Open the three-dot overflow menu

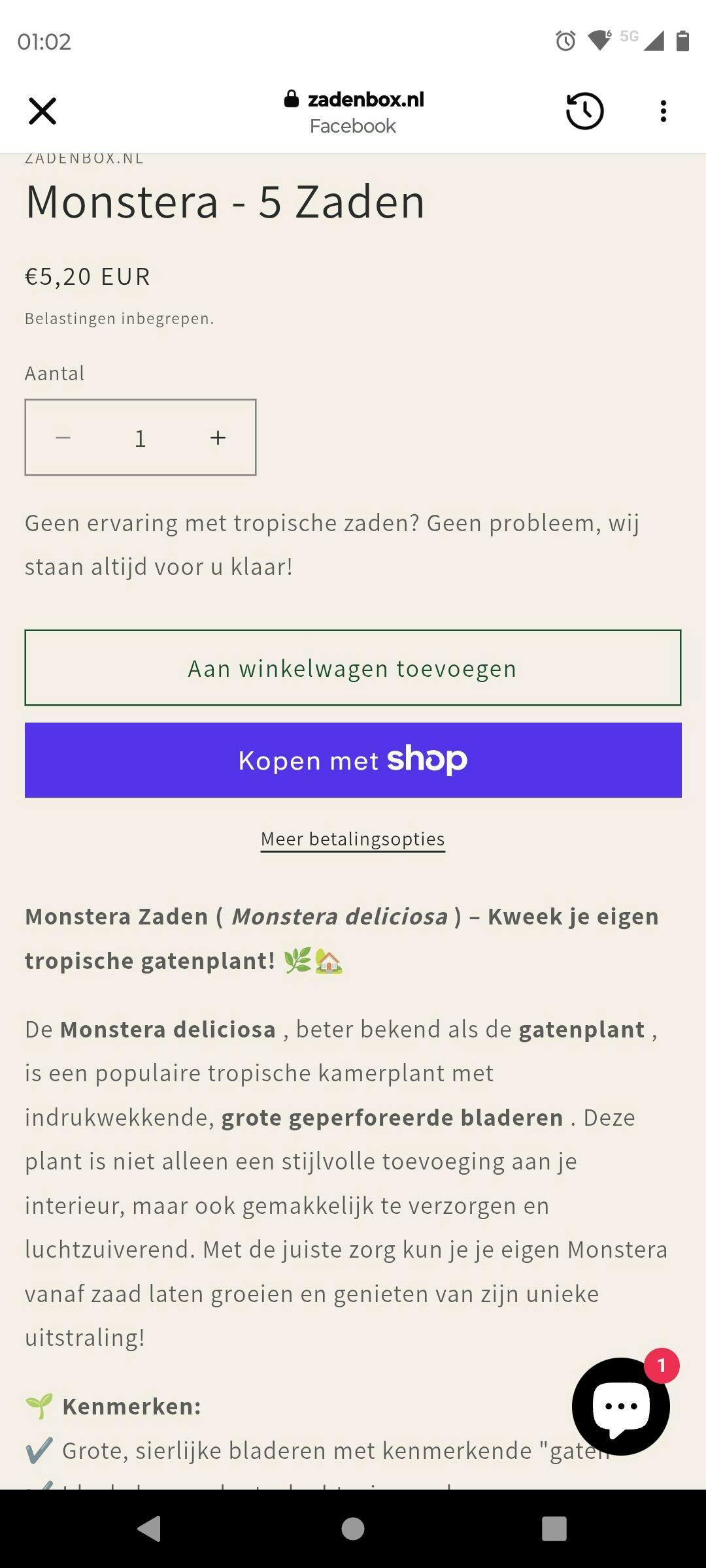point(663,111)
